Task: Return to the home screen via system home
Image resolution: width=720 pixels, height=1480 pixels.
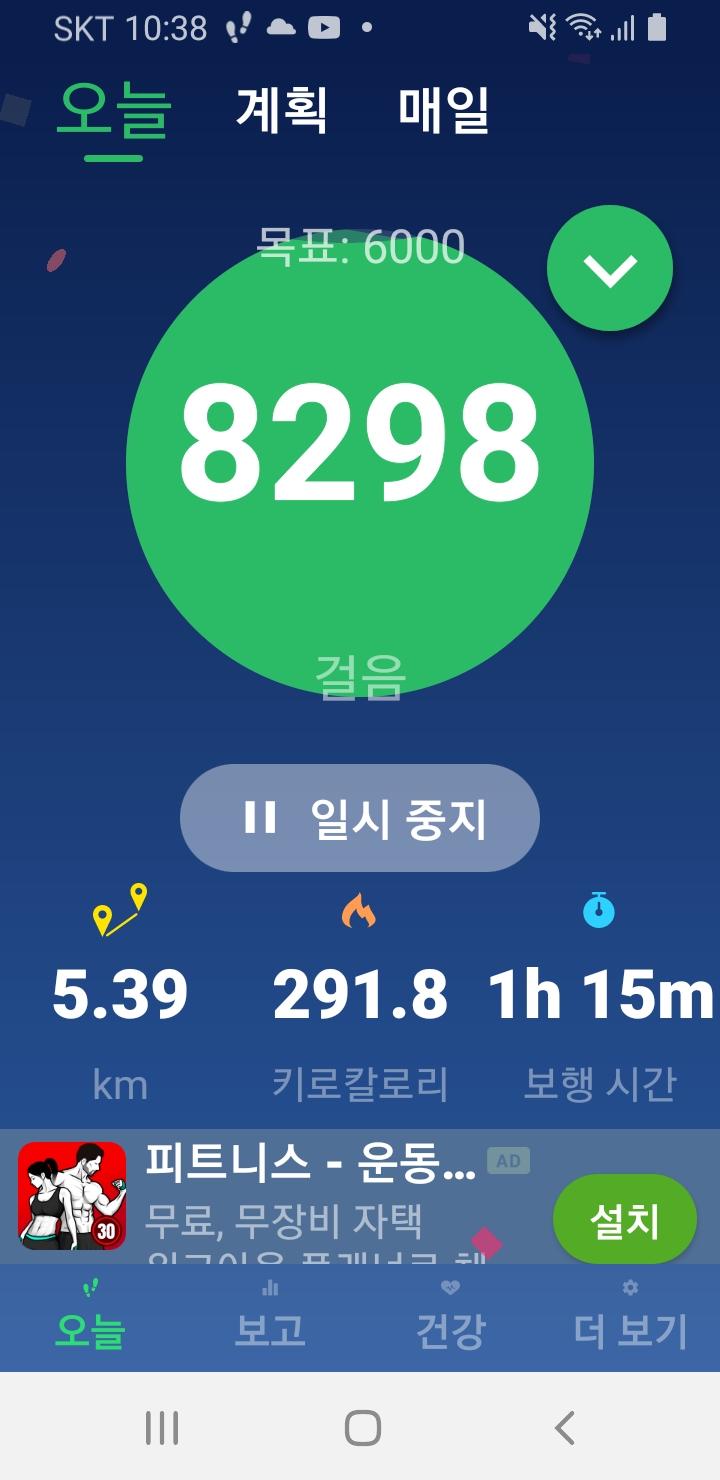Action: pyautogui.click(x=362, y=1428)
